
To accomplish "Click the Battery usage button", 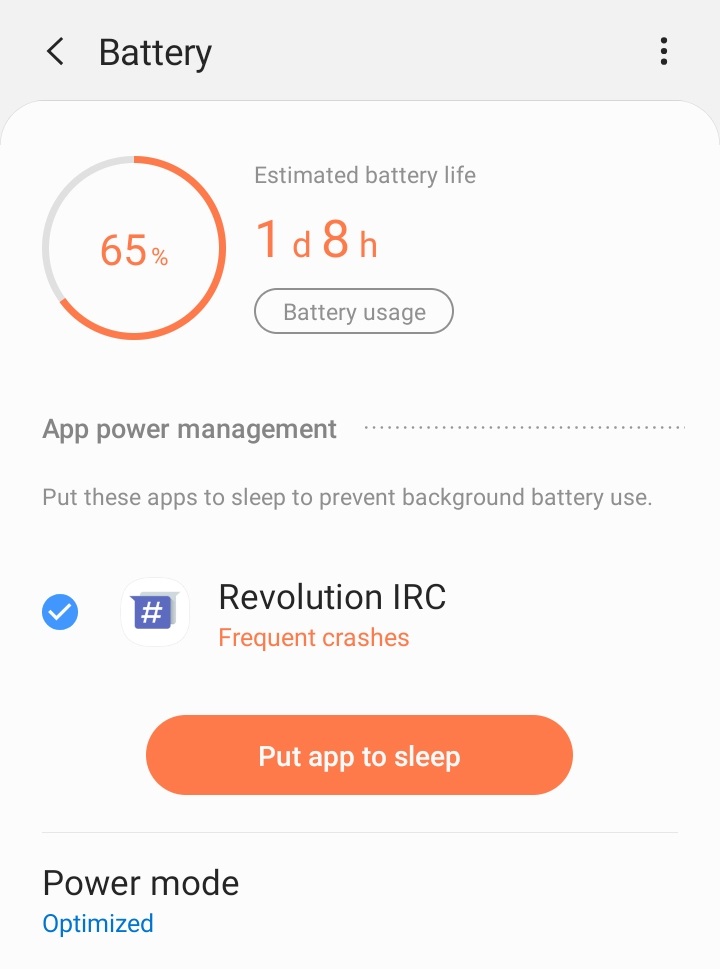I will tap(354, 311).
